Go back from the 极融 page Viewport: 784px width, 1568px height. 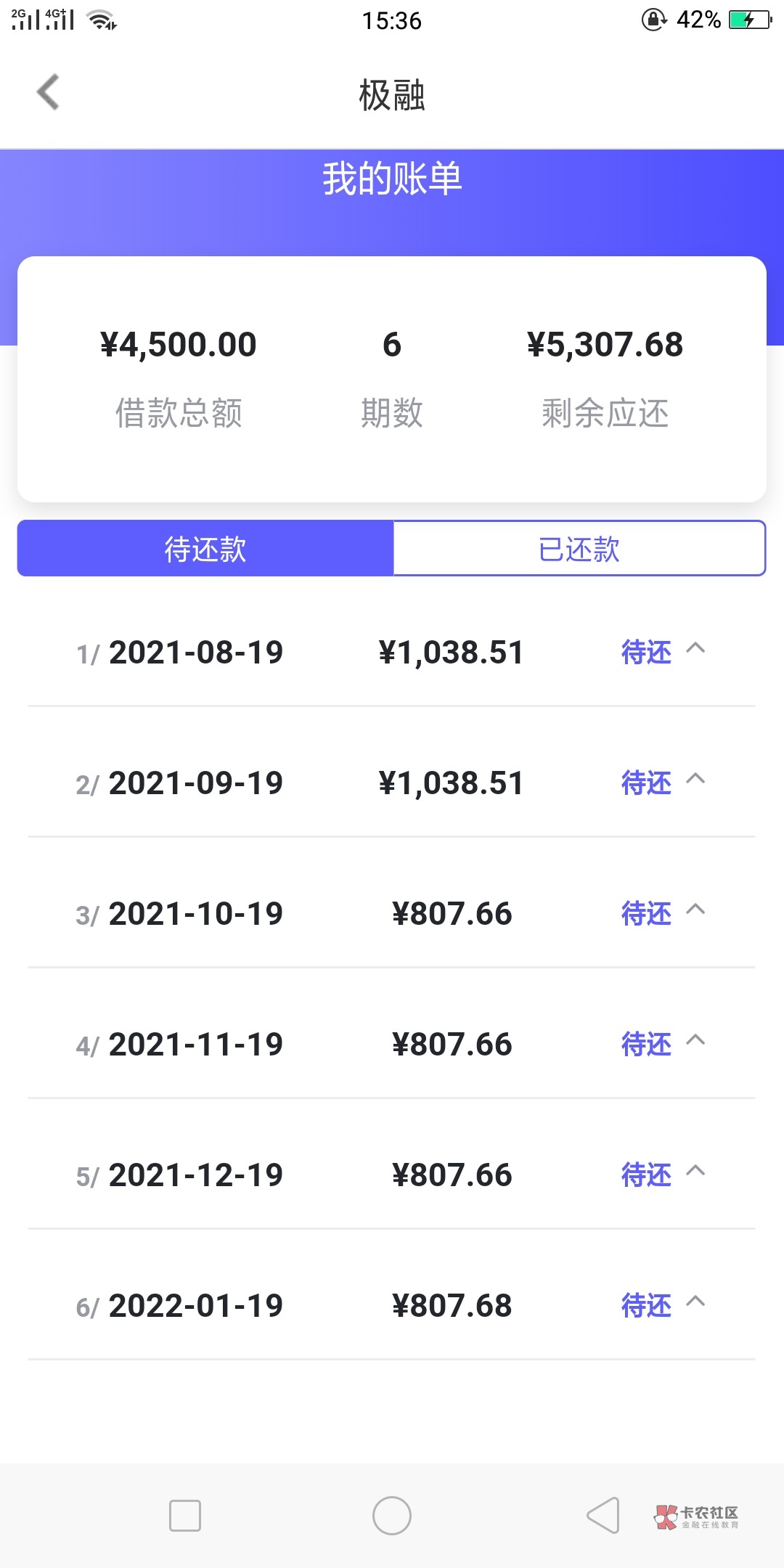click(x=48, y=93)
